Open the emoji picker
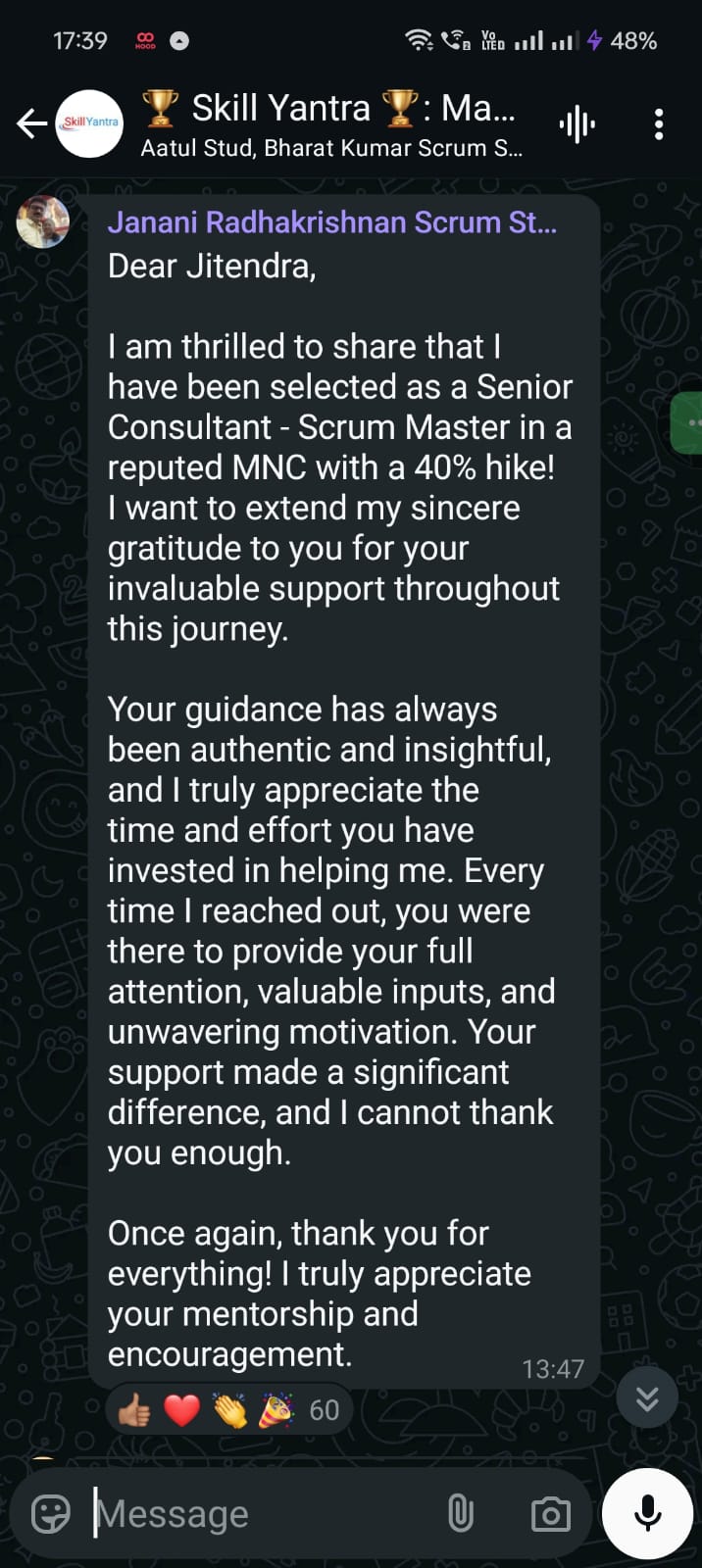Screen dimensions: 702x1568 [51, 1514]
